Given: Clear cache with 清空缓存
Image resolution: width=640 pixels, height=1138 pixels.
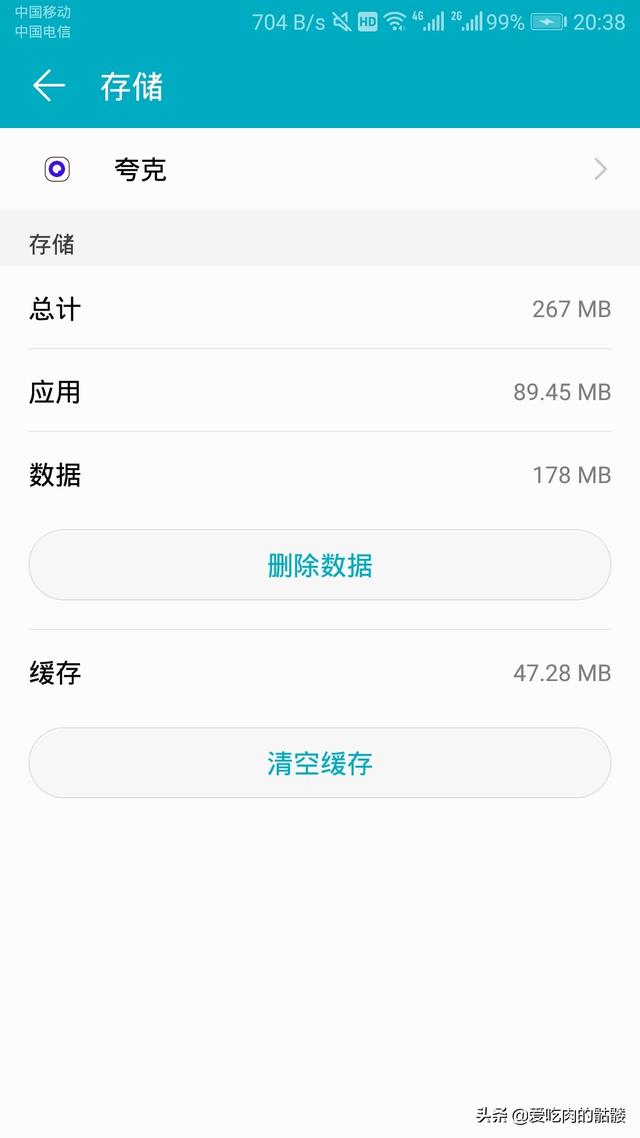Looking at the screenshot, I should pyautogui.click(x=320, y=764).
